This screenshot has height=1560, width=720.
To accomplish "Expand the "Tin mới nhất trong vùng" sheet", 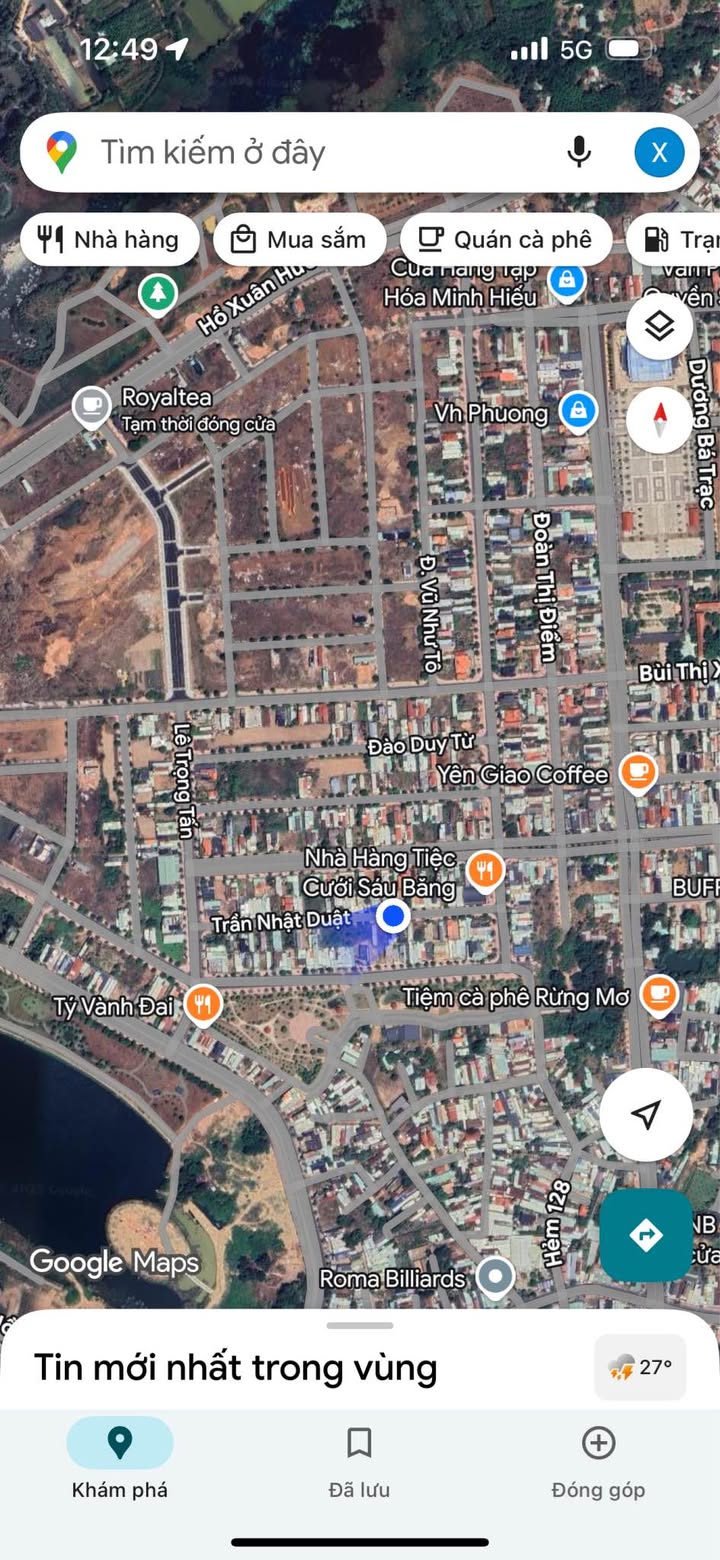I will coord(359,1326).
